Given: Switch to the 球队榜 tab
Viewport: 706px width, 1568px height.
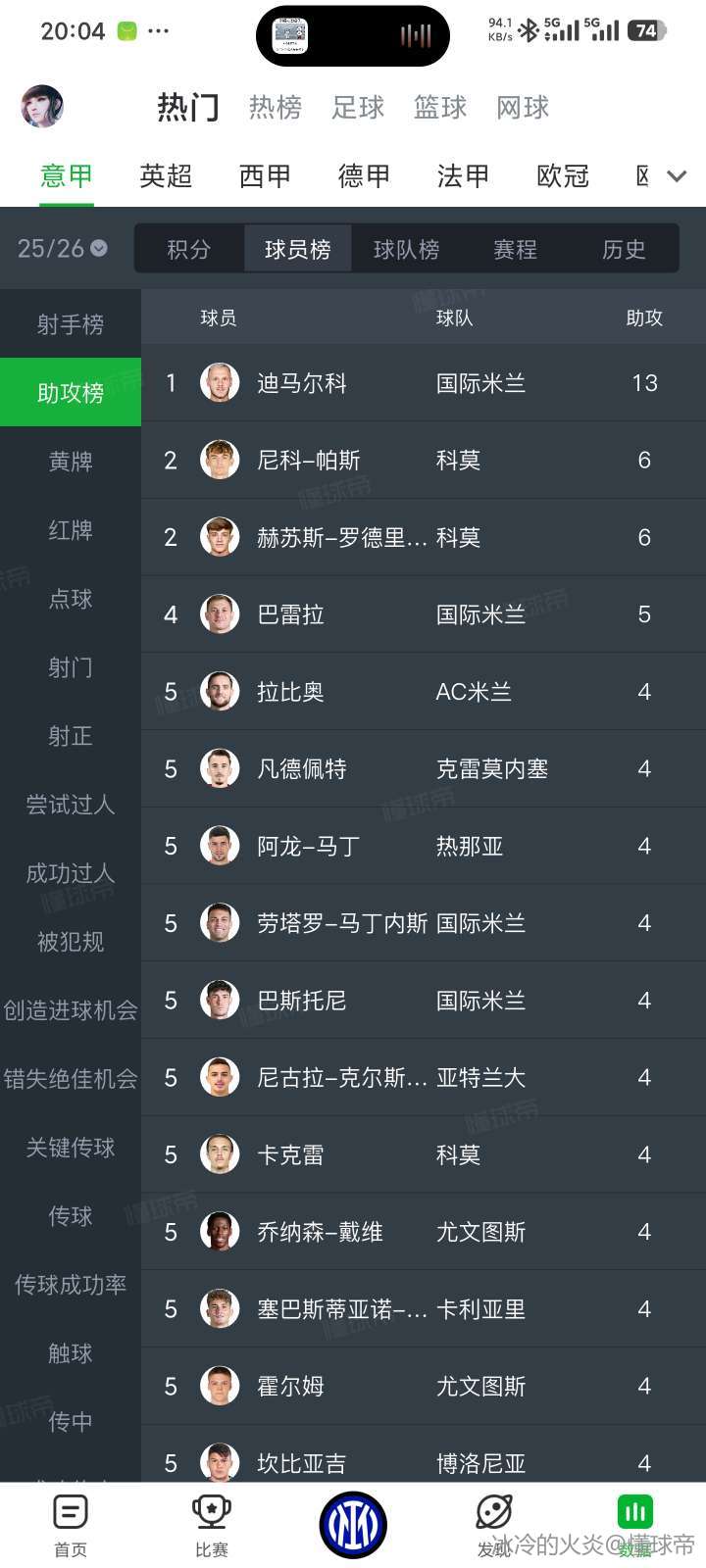Looking at the screenshot, I should pos(406,249).
